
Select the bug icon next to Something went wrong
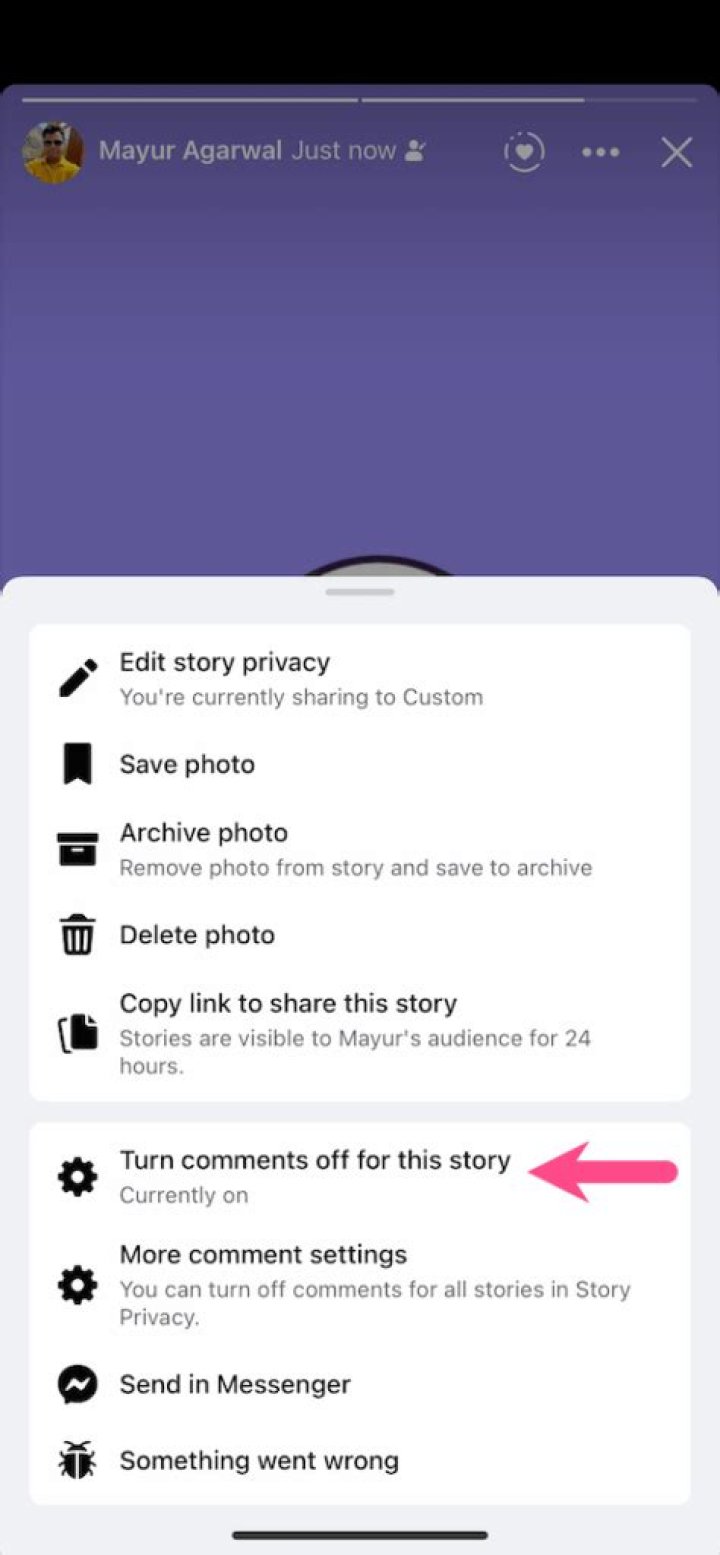pyautogui.click(x=77, y=1460)
